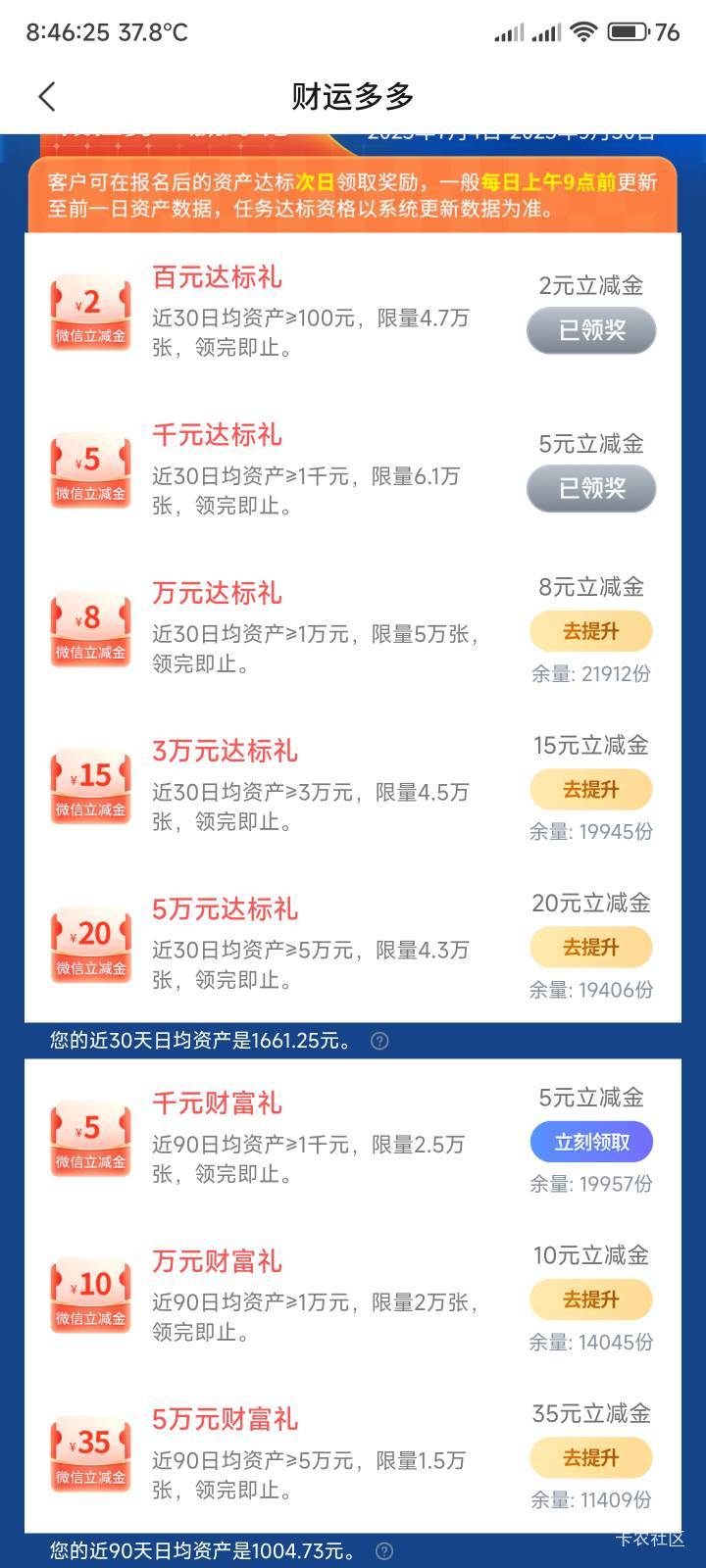Open help icon beside 近90天日均资产

(384, 1550)
